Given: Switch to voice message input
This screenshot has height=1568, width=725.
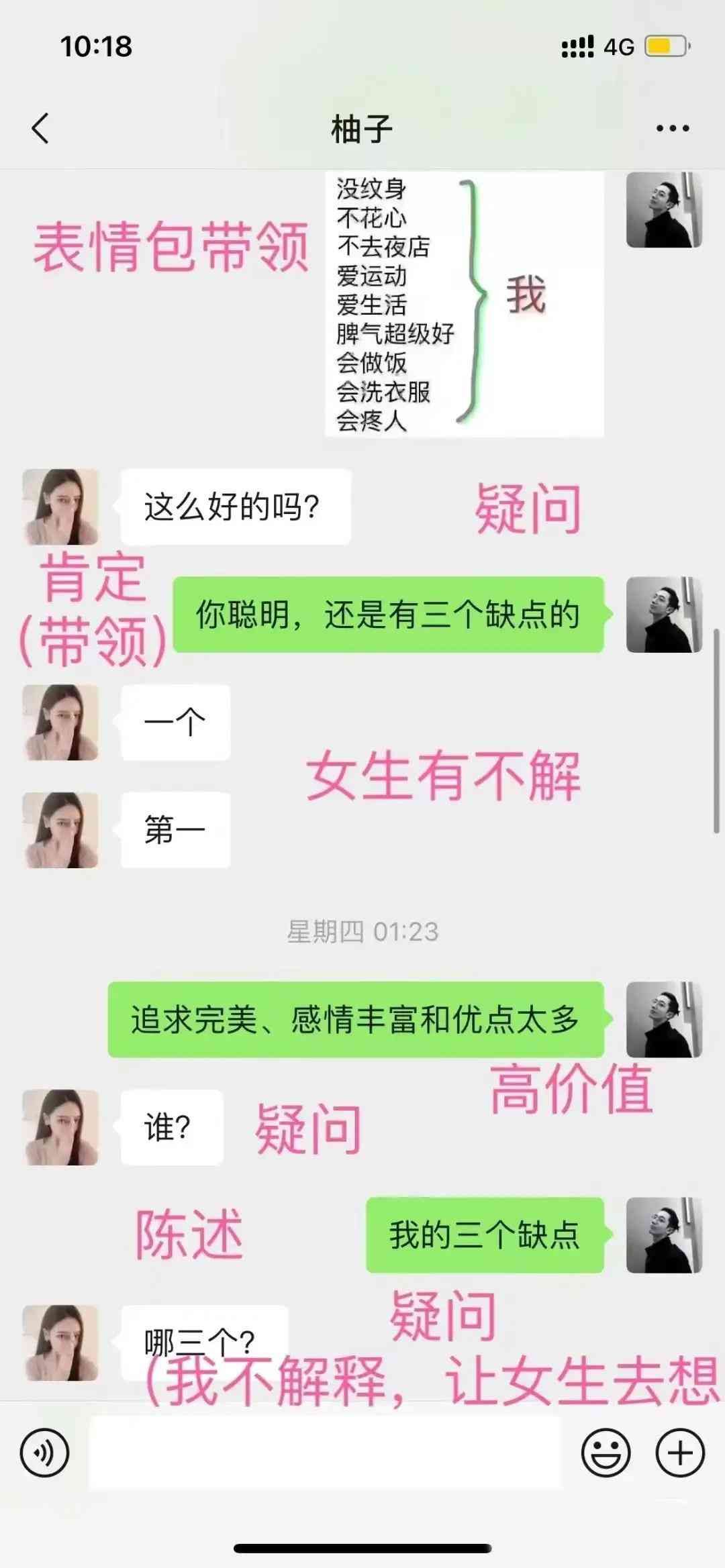Looking at the screenshot, I should pos(44,1453).
